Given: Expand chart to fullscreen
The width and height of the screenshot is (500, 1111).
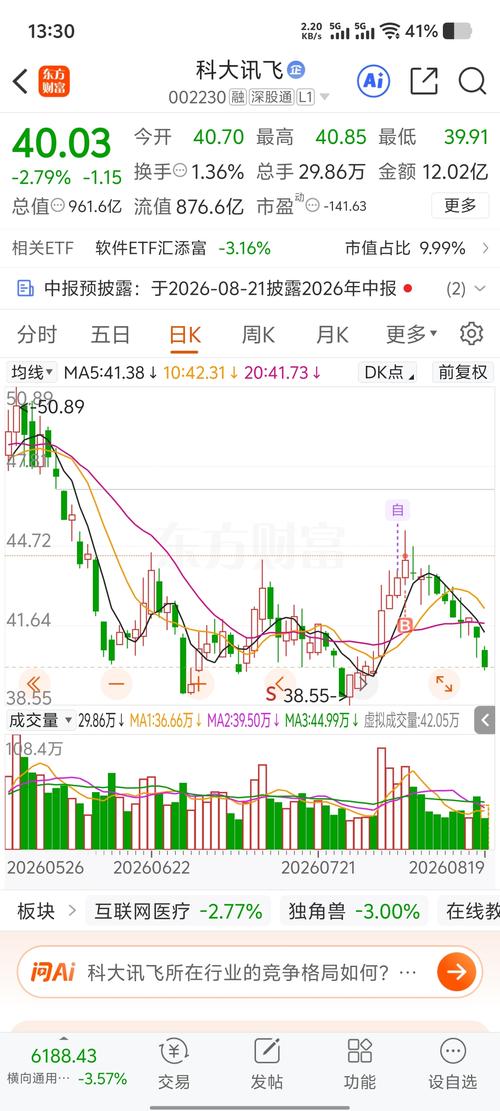Looking at the screenshot, I should pyautogui.click(x=444, y=684).
